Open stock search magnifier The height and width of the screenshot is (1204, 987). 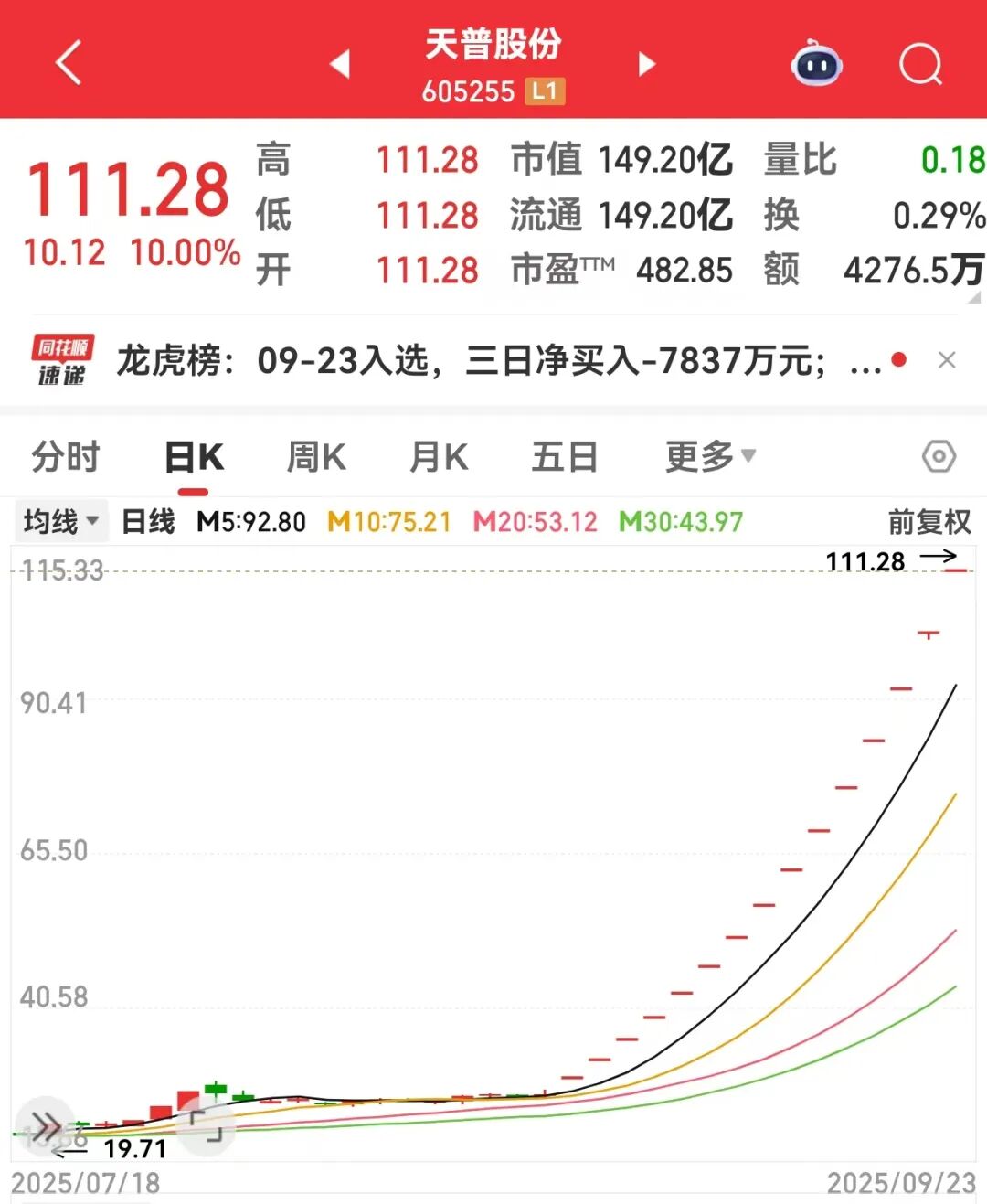pos(920,64)
